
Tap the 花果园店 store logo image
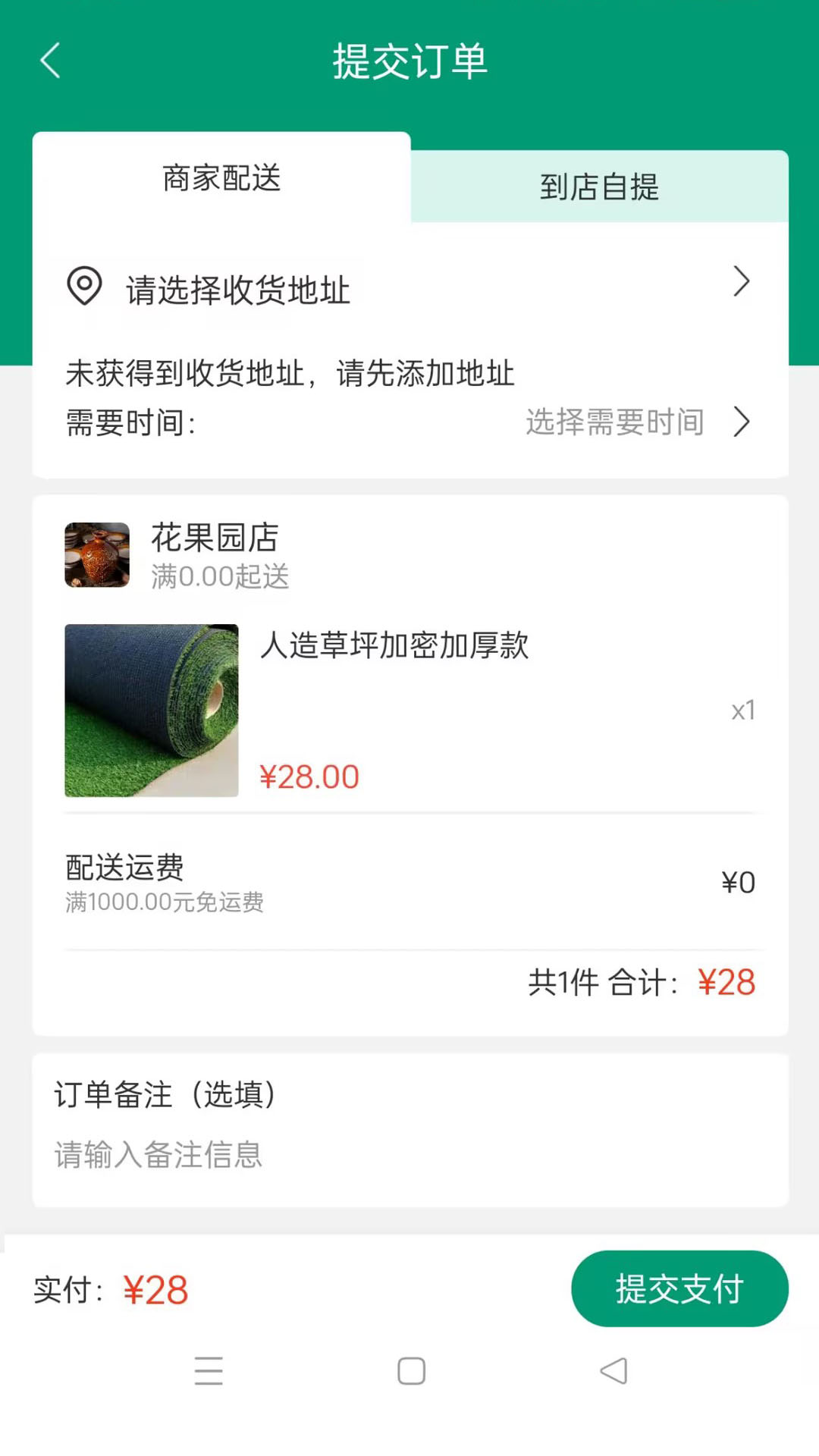[96, 554]
